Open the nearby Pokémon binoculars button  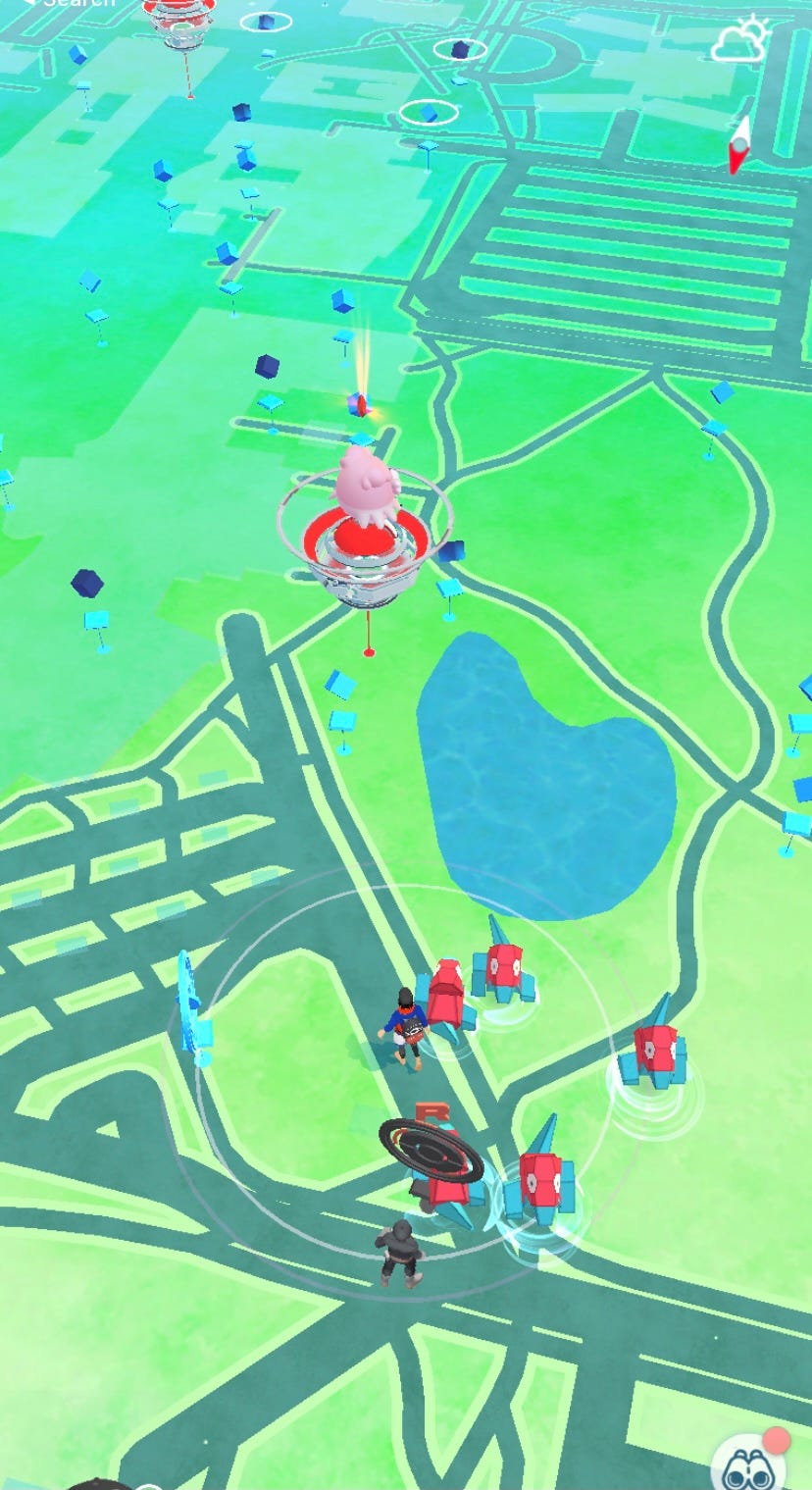[x=750, y=1463]
